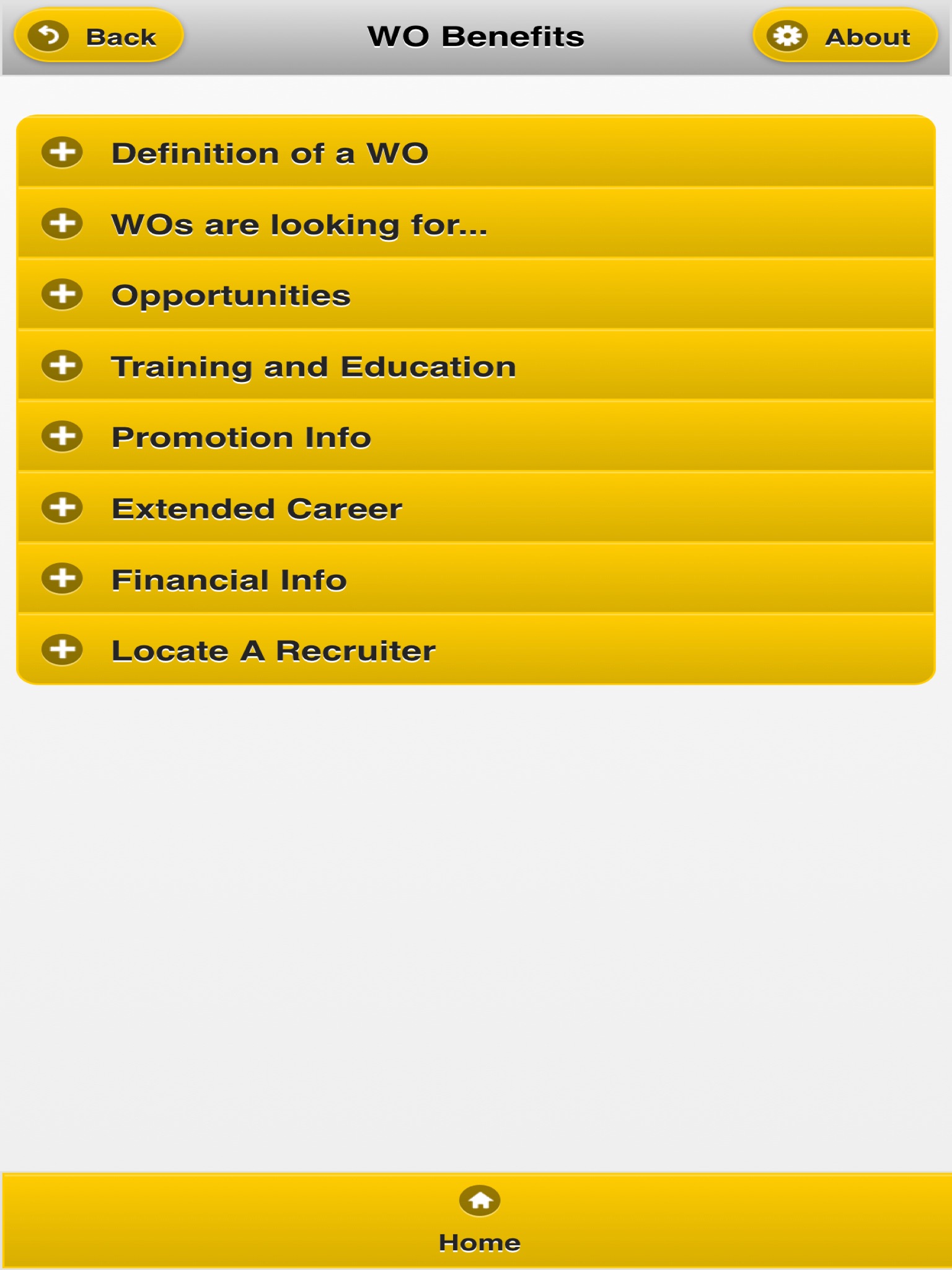Screen dimensions: 952x1270
Task: Go to the Home tab
Action: [479, 1220]
